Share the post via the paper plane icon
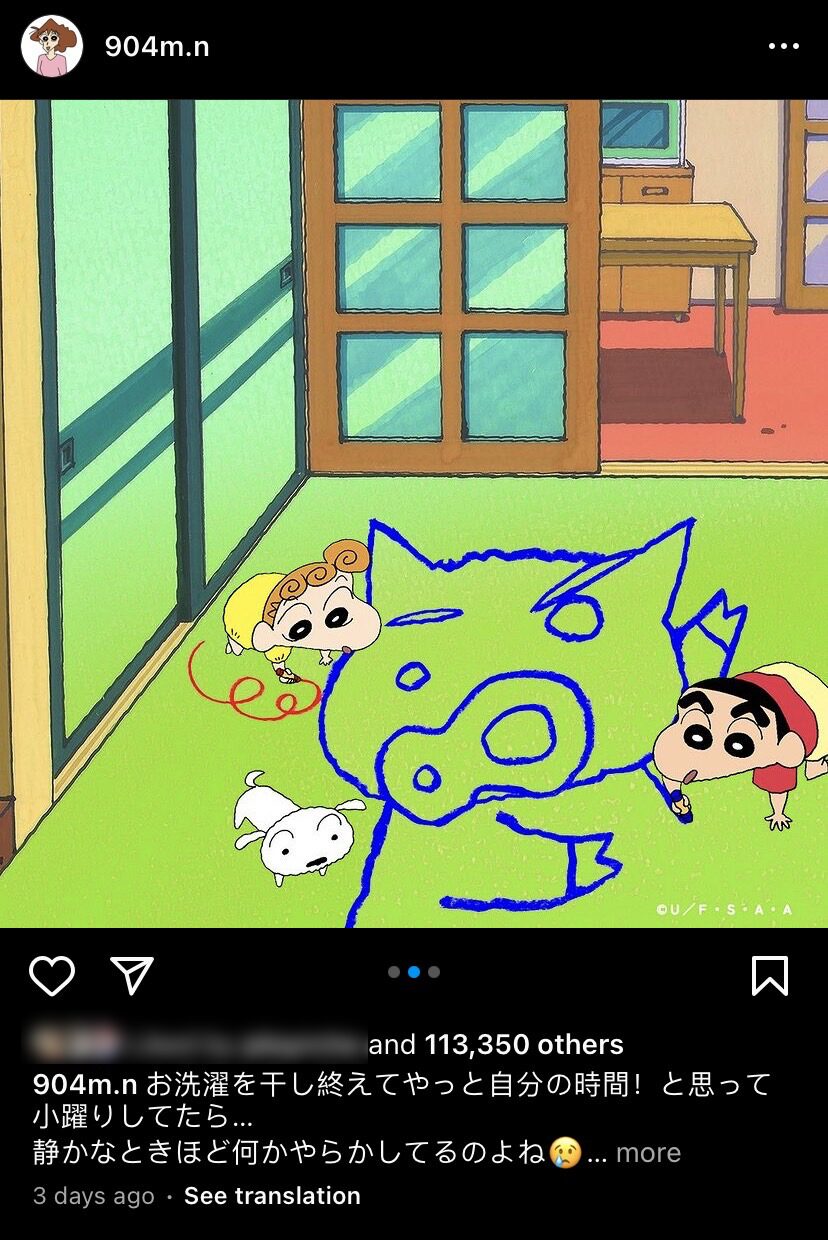The height and width of the screenshot is (1240, 828). click(132, 975)
